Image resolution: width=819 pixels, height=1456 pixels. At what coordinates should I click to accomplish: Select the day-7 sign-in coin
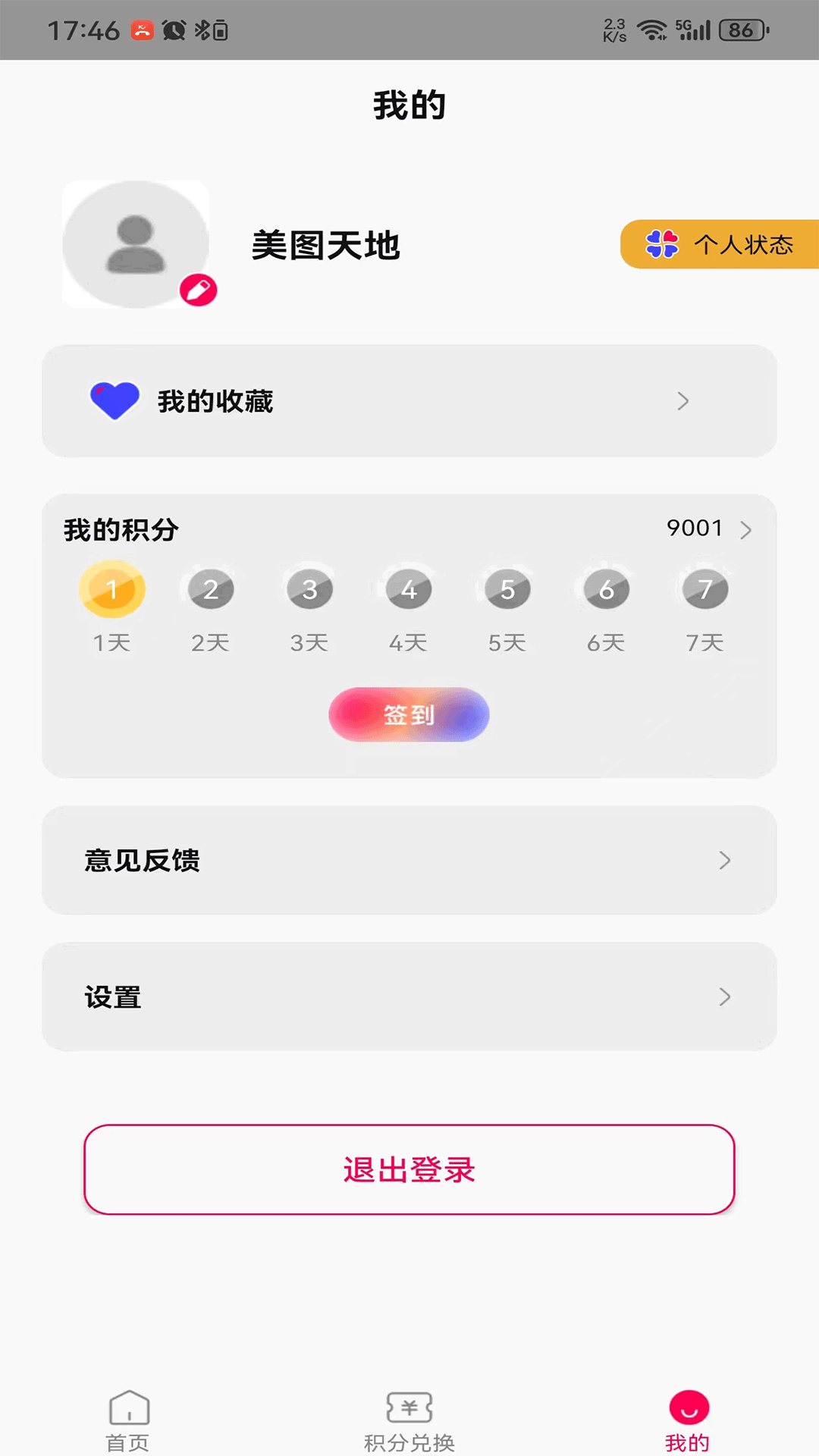pyautogui.click(x=704, y=588)
